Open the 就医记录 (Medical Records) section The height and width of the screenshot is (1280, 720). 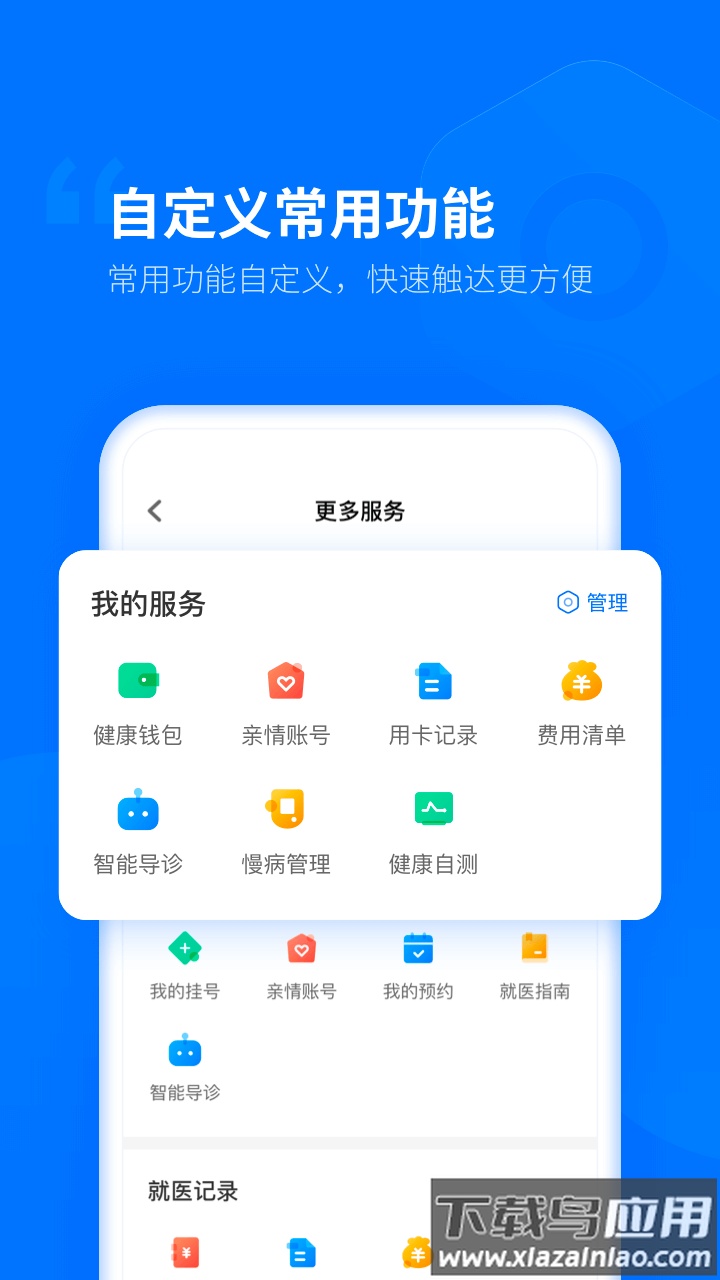pyautogui.click(x=193, y=1191)
